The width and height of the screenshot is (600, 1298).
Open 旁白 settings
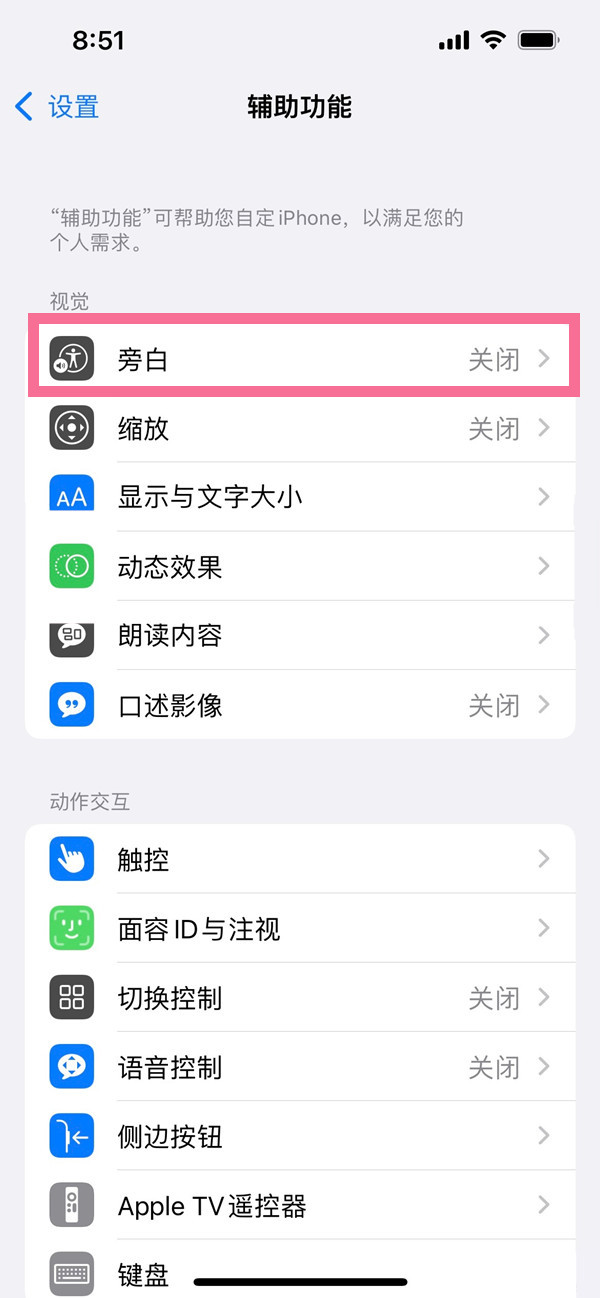click(x=300, y=359)
